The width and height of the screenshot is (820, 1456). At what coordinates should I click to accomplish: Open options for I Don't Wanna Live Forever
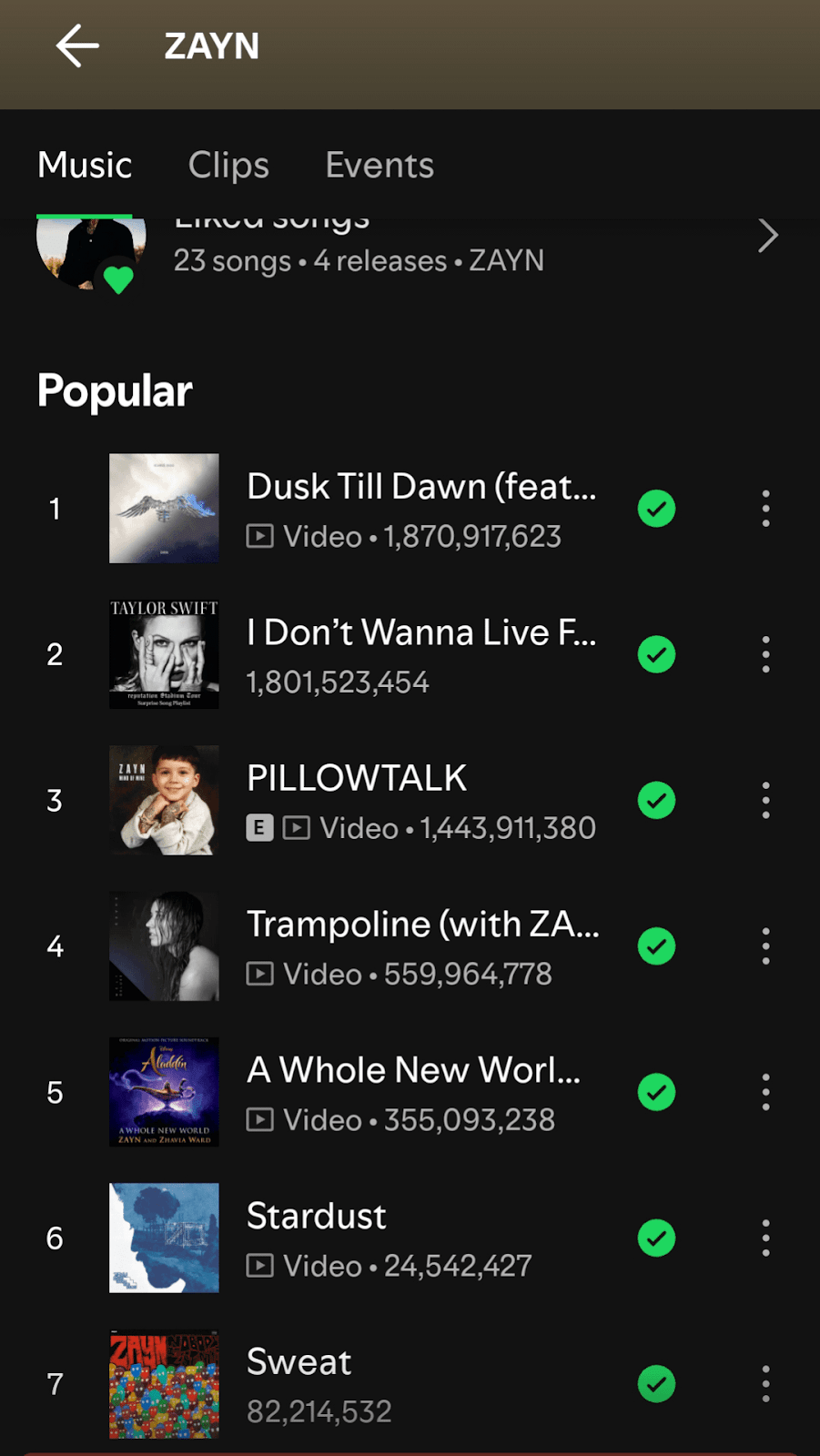(766, 654)
